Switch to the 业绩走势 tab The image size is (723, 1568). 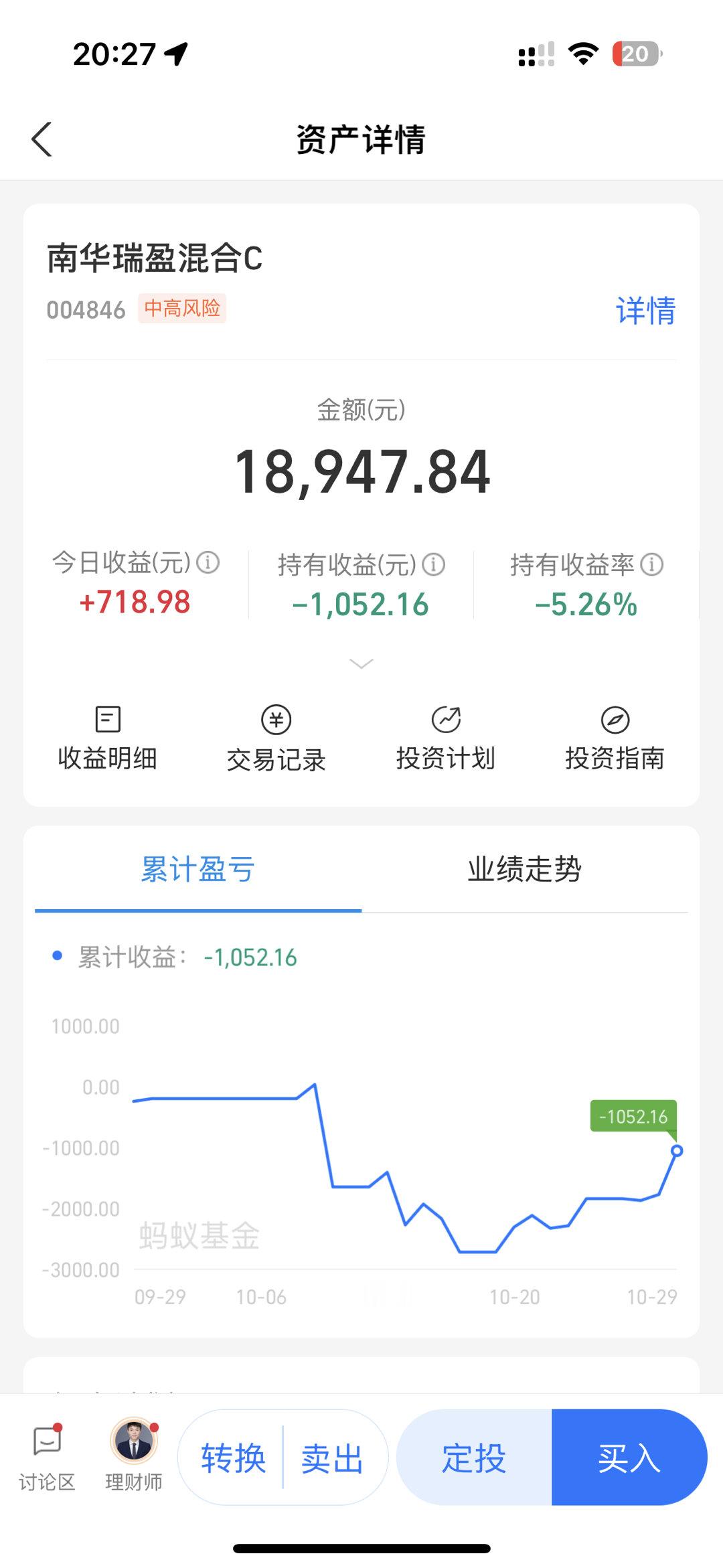coord(525,867)
